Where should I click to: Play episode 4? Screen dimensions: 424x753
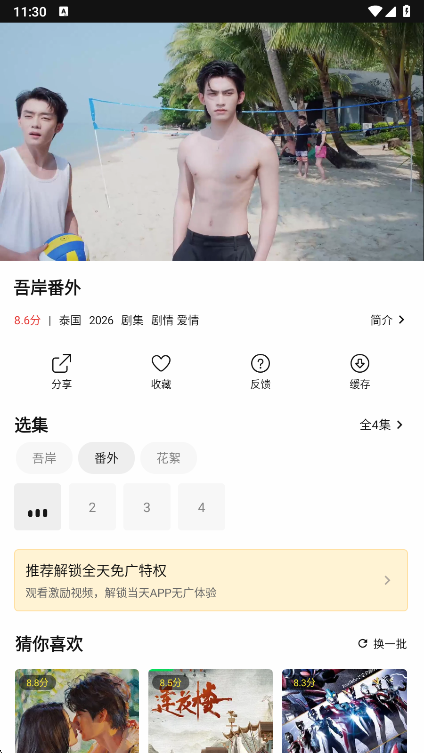201,507
